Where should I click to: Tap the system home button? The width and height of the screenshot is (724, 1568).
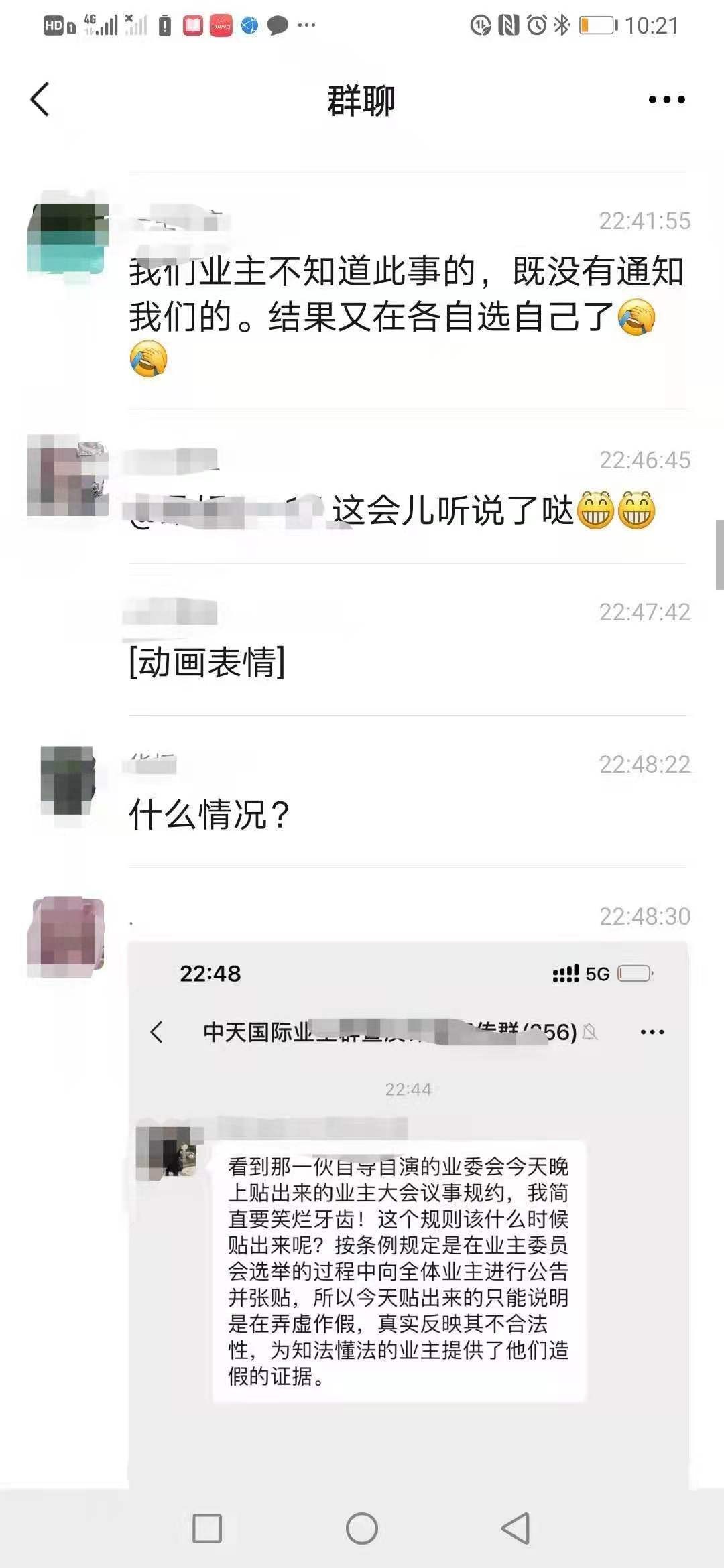tap(362, 1528)
